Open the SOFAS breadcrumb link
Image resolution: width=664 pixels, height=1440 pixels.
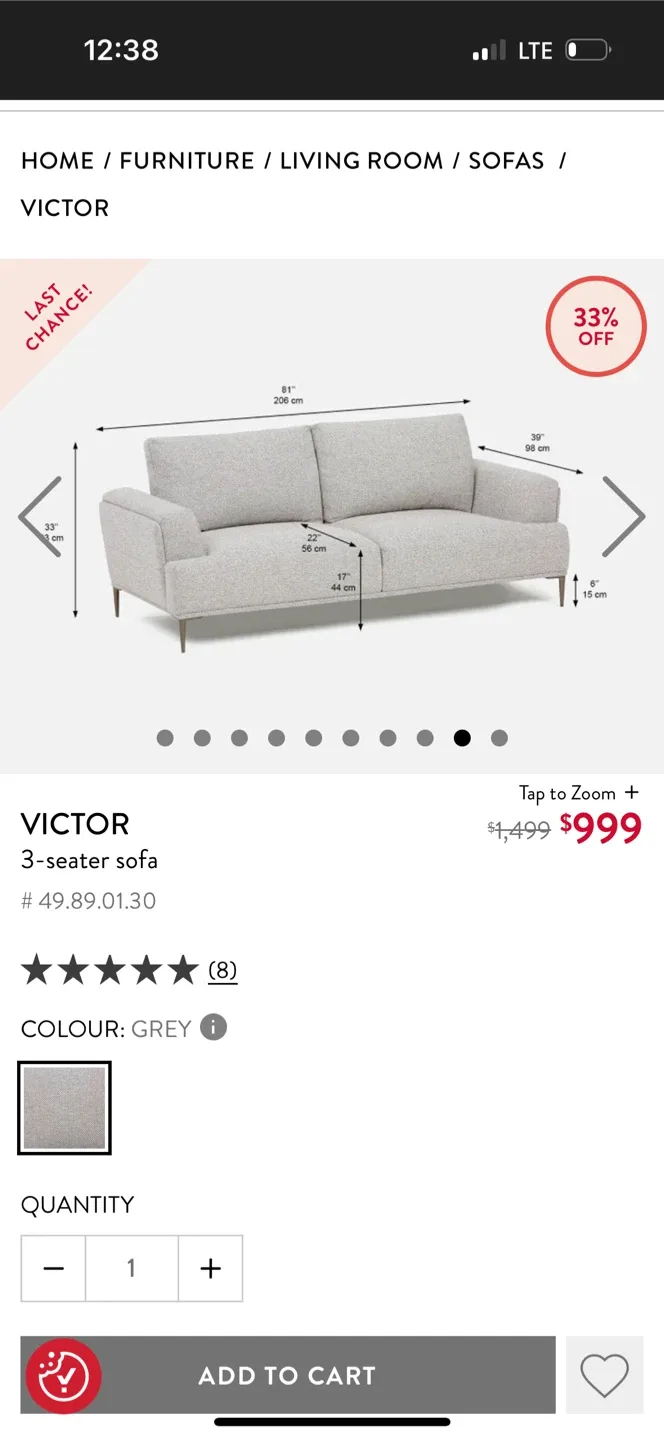tap(506, 161)
